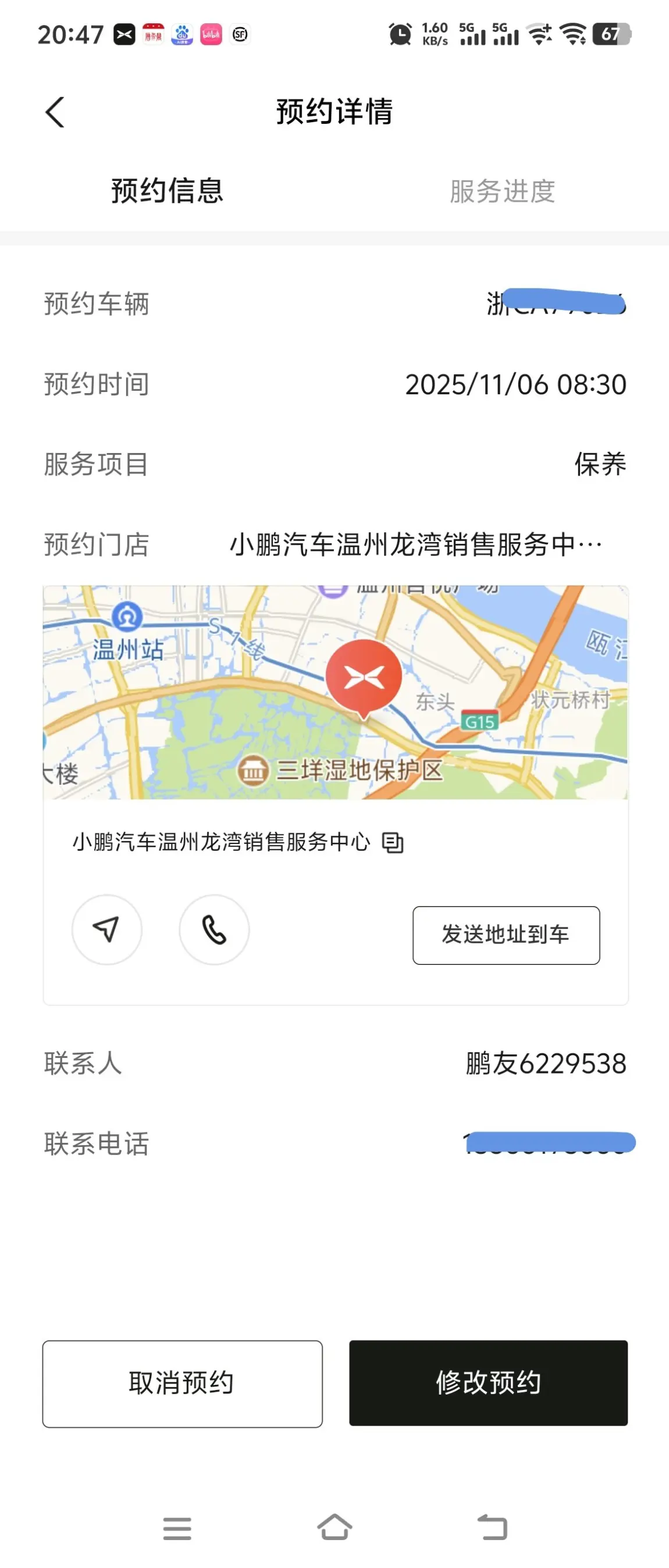Select the 预约信息 tab
The width and height of the screenshot is (669, 1568).
[168, 191]
